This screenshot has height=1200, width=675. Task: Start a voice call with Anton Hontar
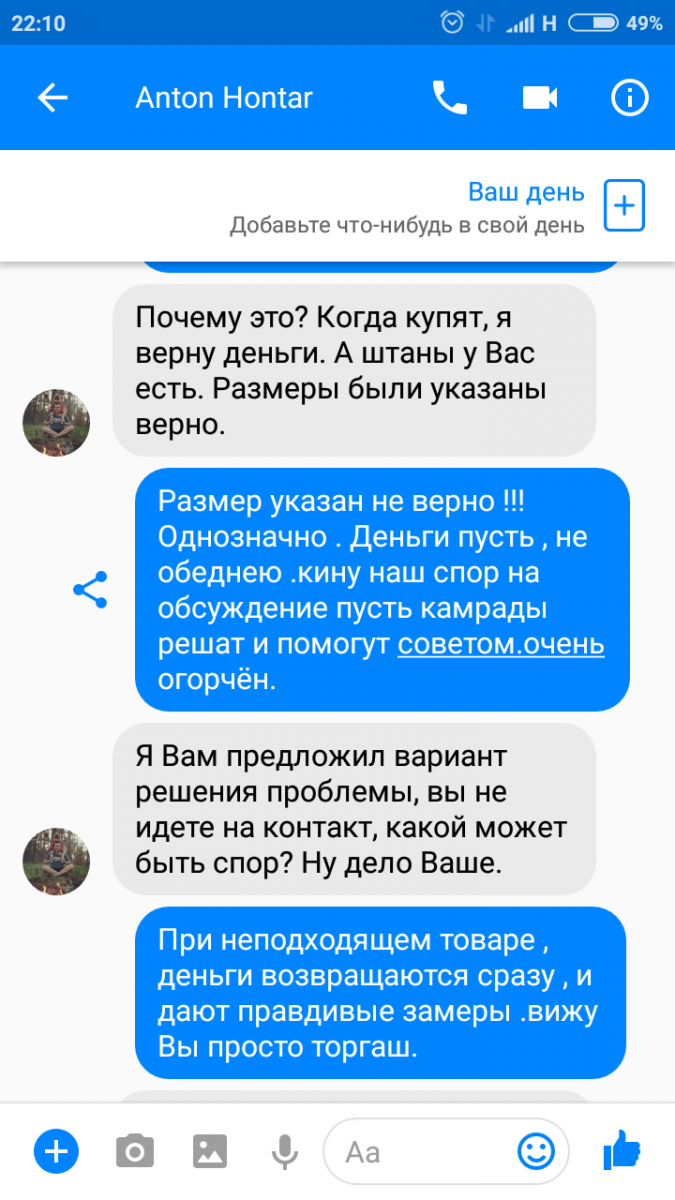[449, 97]
